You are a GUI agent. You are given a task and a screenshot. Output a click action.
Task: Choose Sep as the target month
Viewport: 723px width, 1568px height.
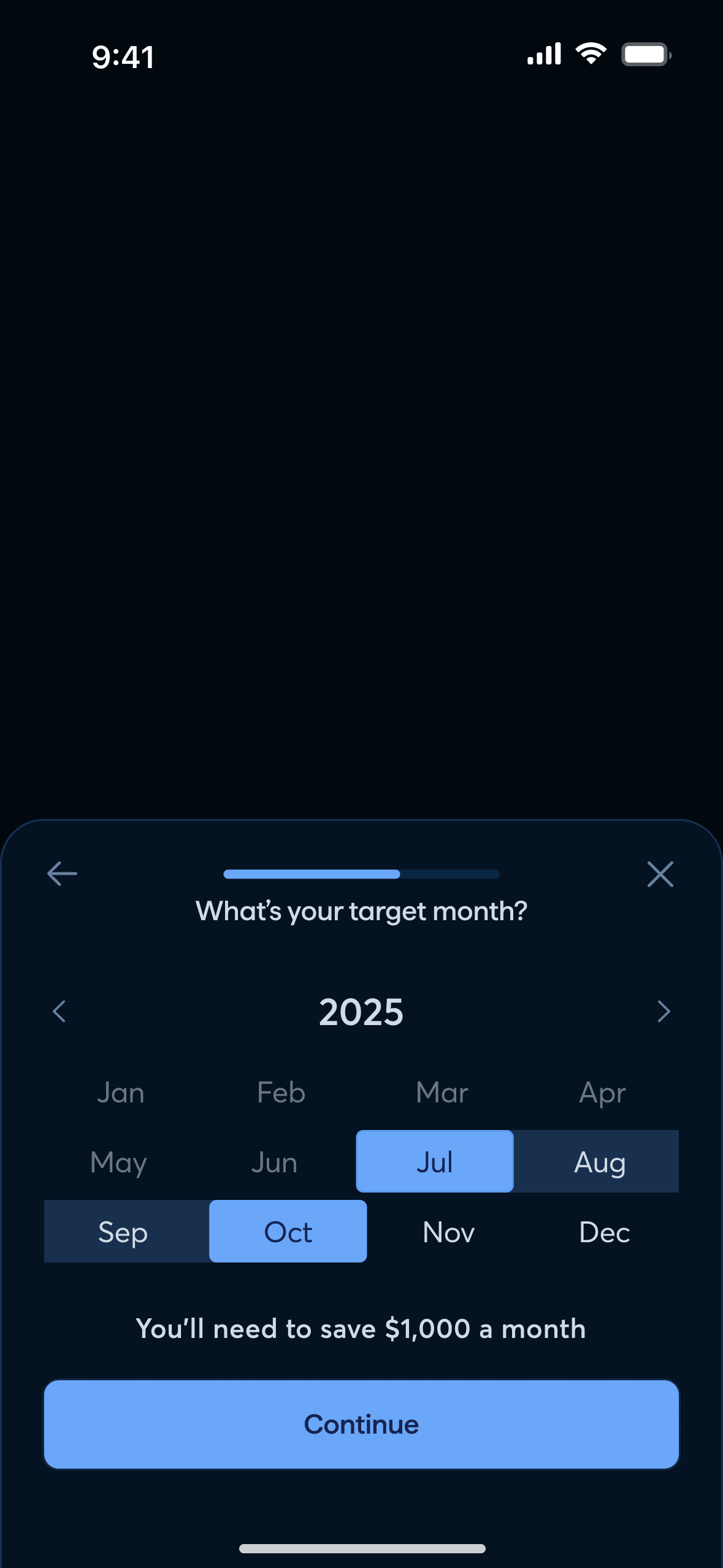coord(122,1231)
